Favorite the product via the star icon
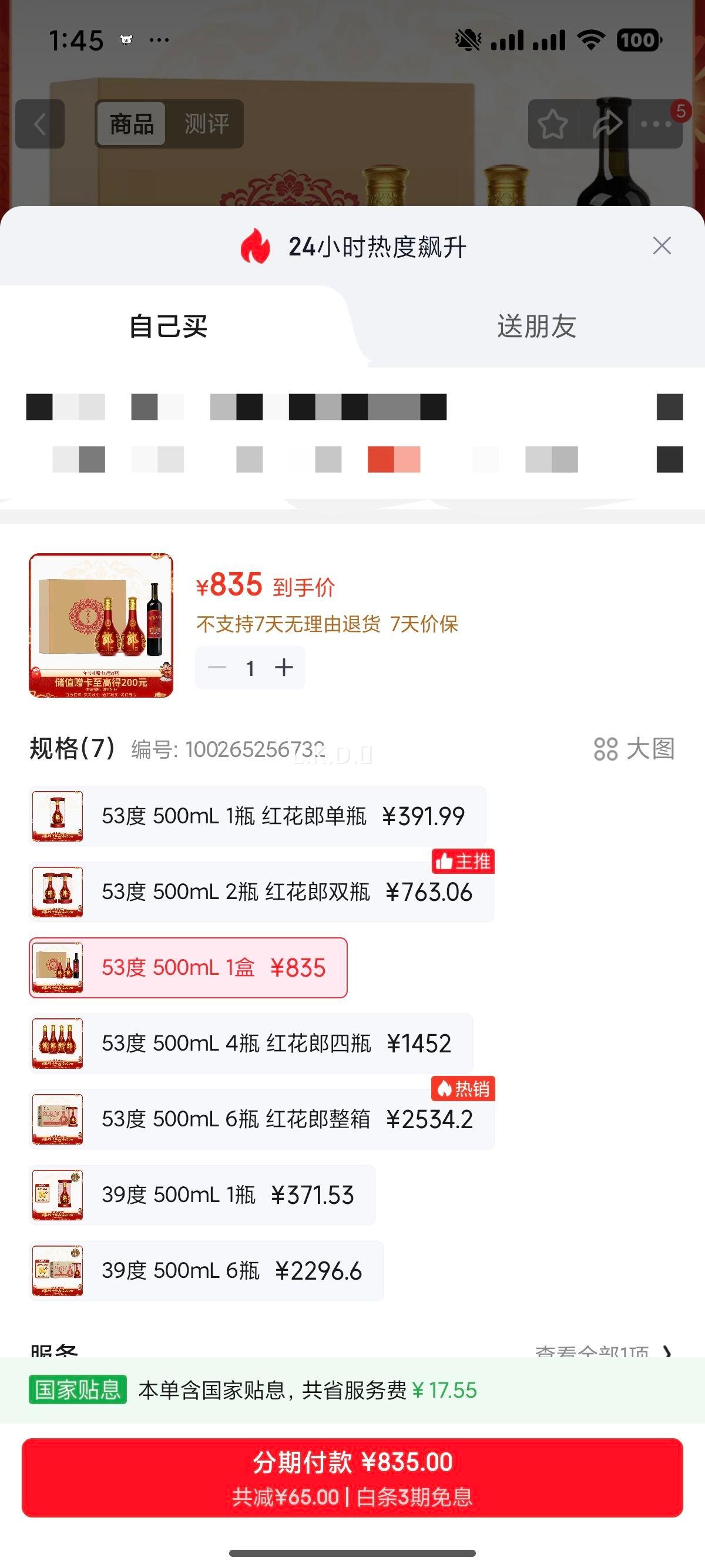 [552, 124]
